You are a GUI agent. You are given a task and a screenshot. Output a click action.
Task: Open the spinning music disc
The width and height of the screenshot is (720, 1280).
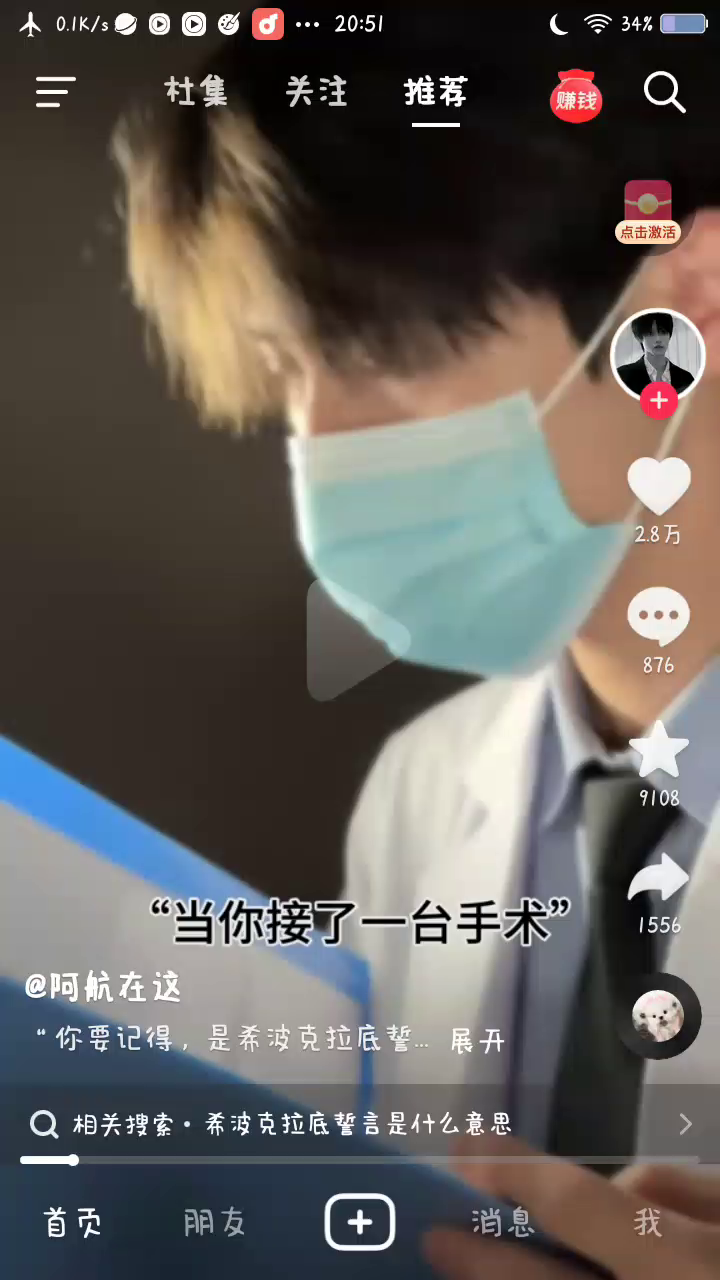658,1016
